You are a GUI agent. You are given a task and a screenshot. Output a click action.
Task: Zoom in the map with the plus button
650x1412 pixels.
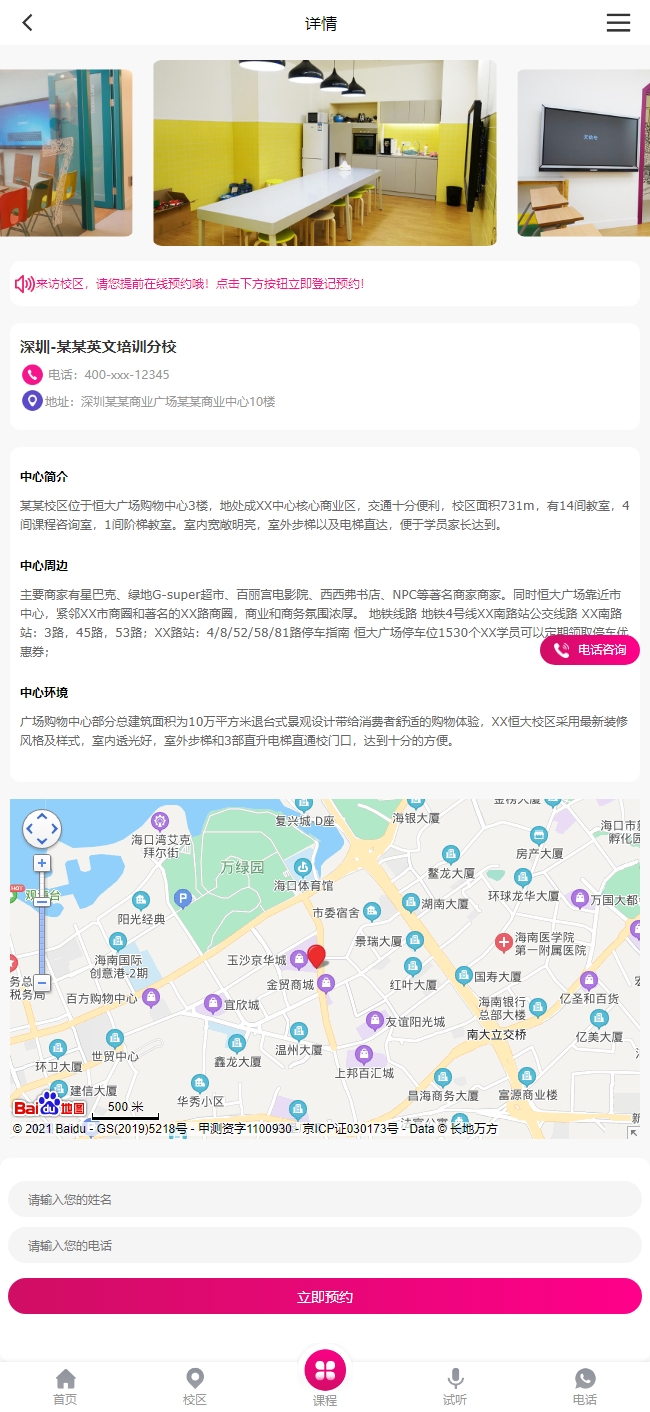pyautogui.click(x=42, y=863)
